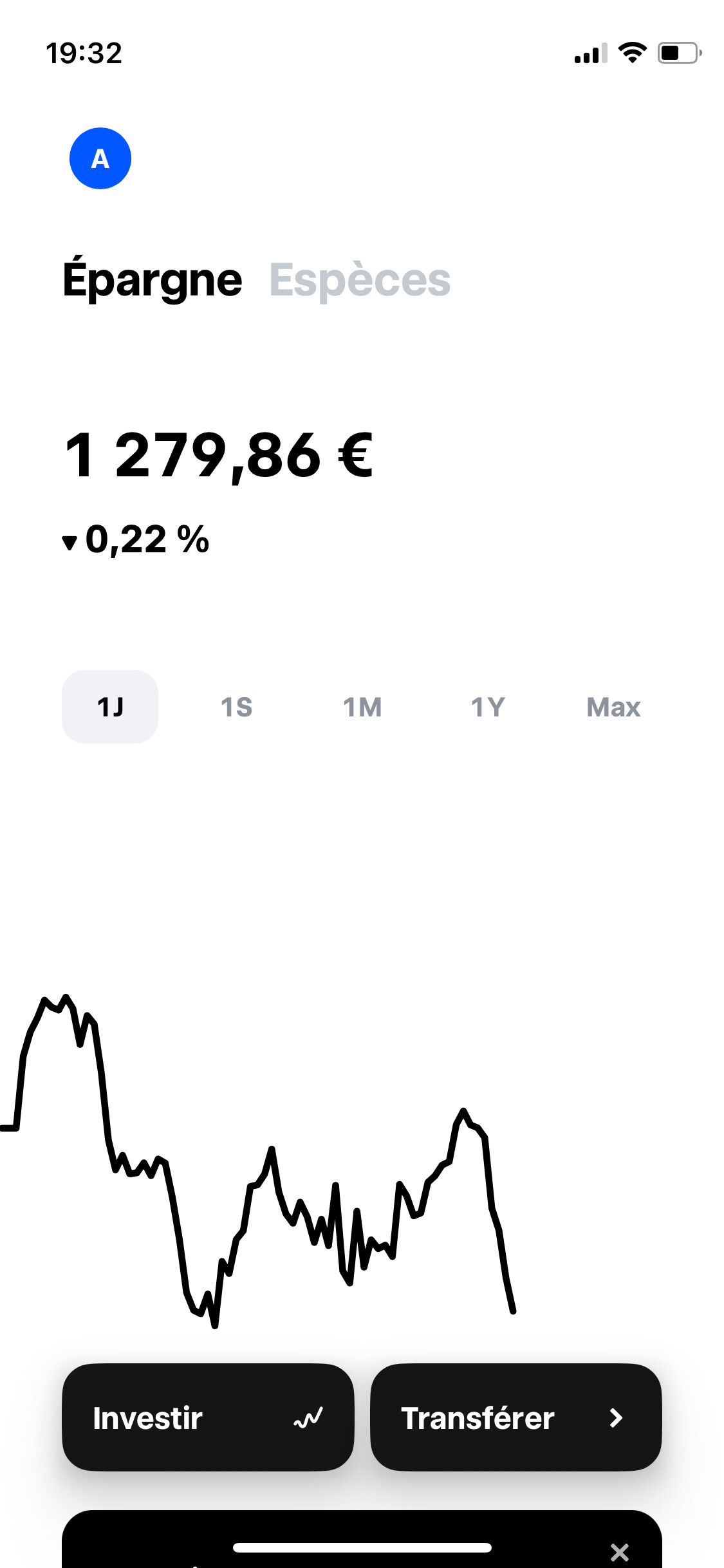Viewport: 724px width, 1568px height.
Task: Show the 1S chart period
Action: [236, 707]
